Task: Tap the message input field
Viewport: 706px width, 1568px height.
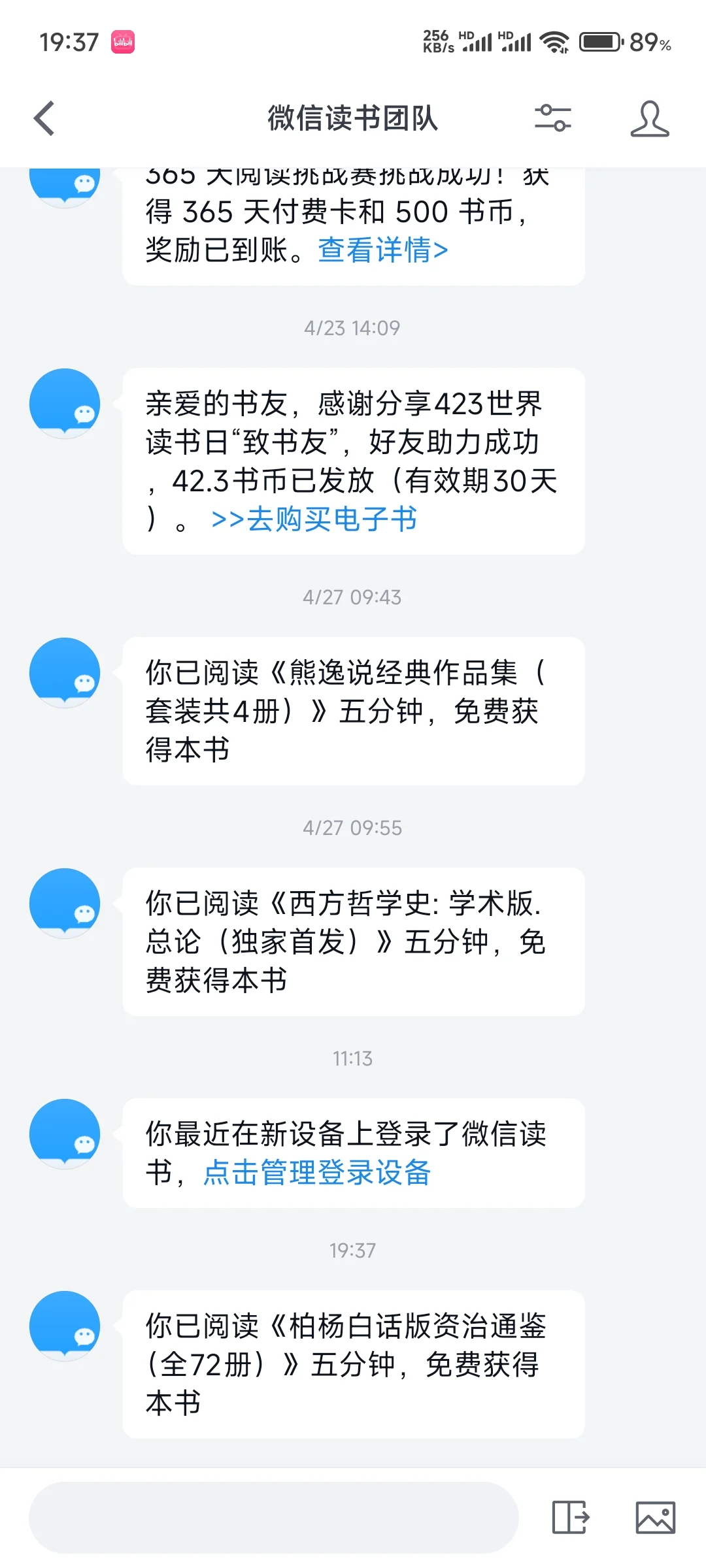Action: pyautogui.click(x=274, y=1517)
